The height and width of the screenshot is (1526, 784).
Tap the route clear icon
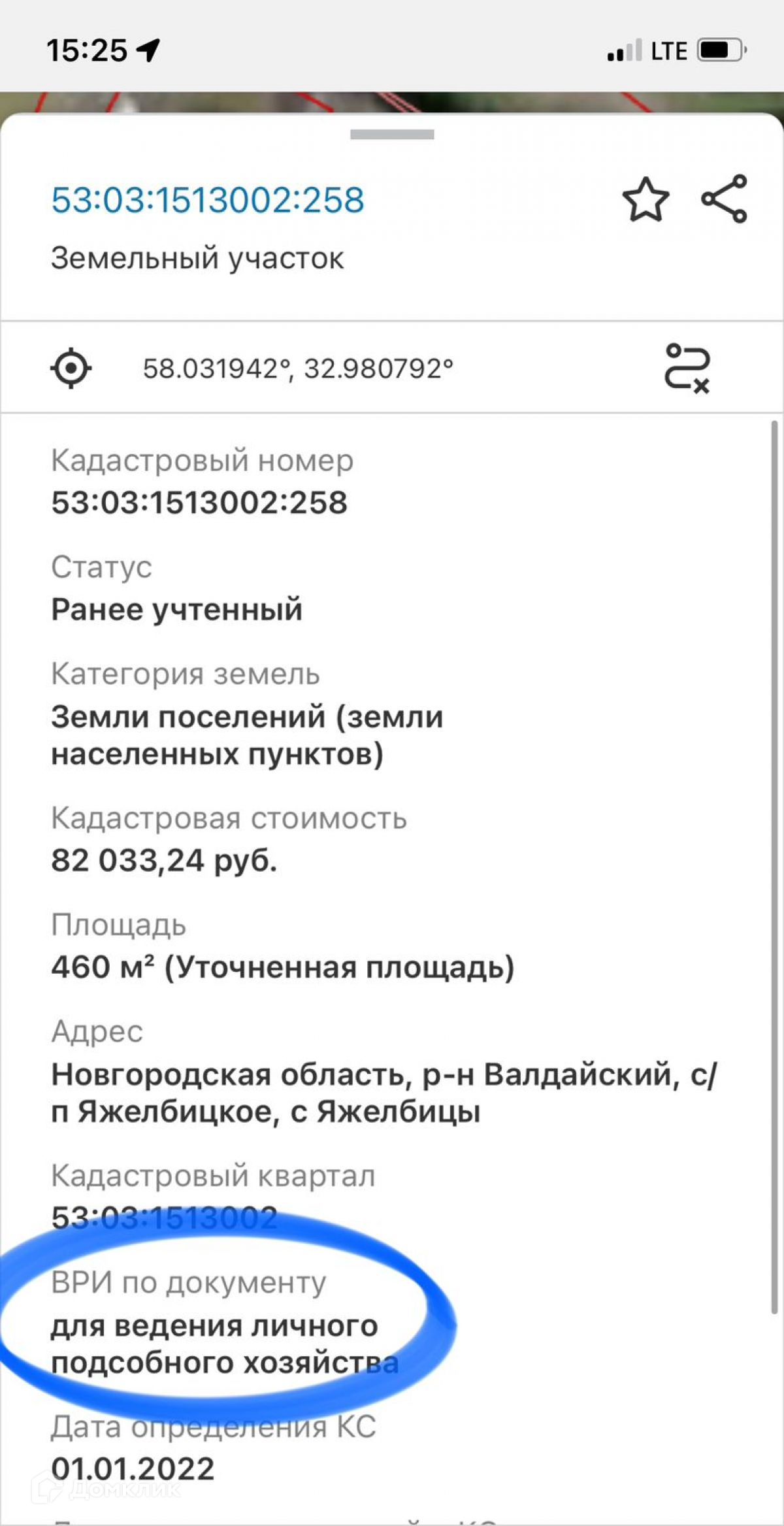tap(687, 369)
